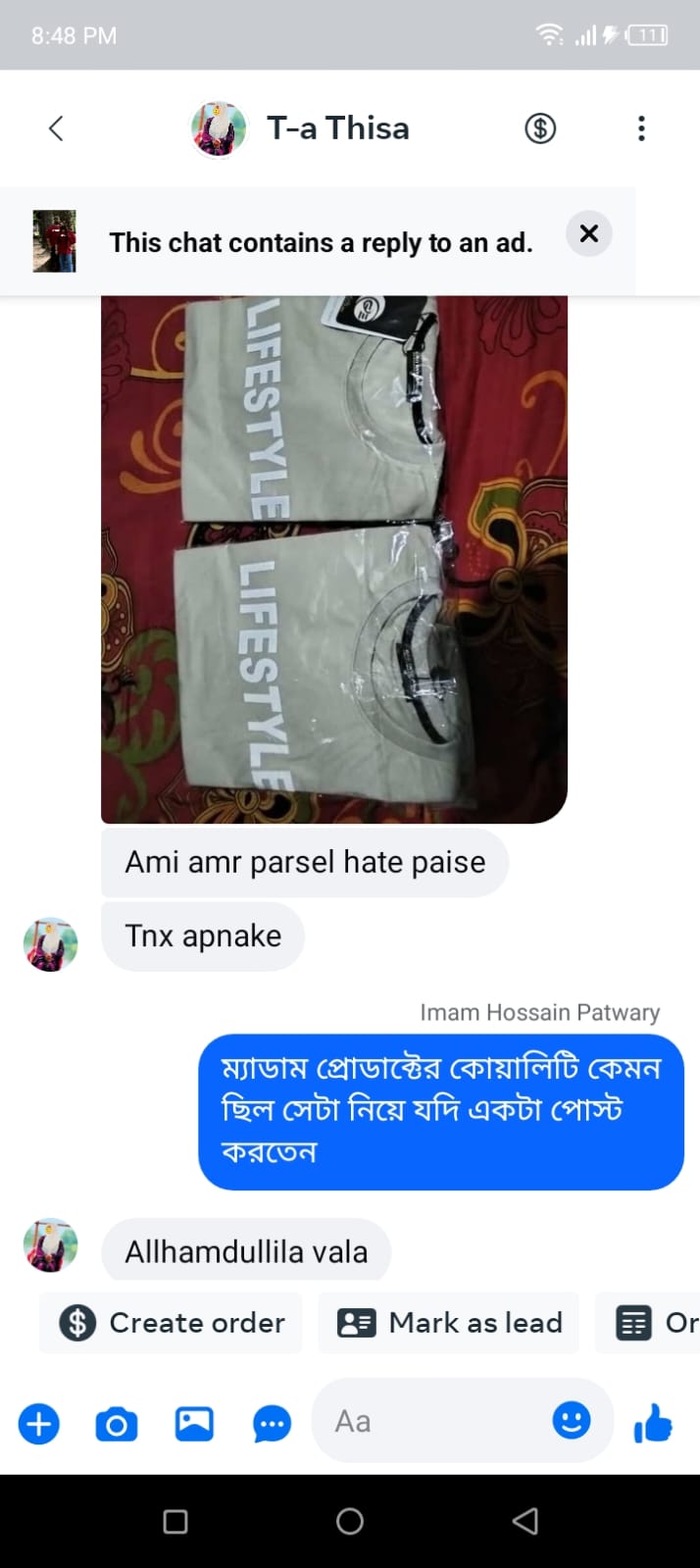Go back from the chat
The width and height of the screenshot is (700, 1568).
pyautogui.click(x=56, y=128)
